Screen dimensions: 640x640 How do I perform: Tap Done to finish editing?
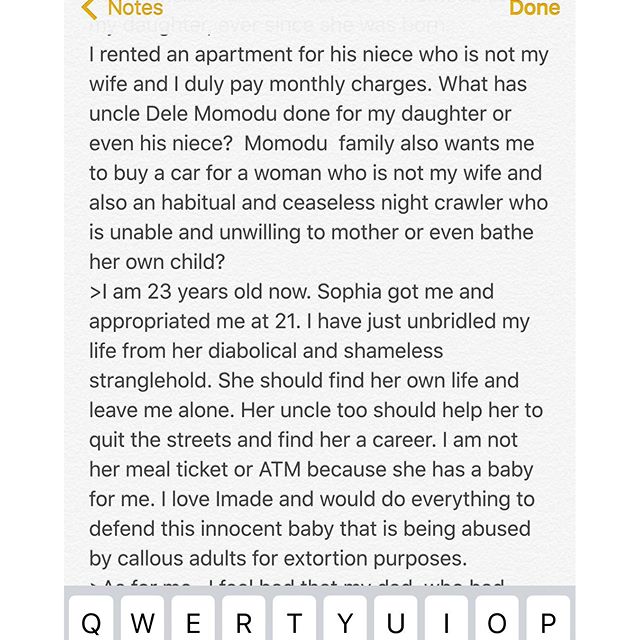[534, 9]
